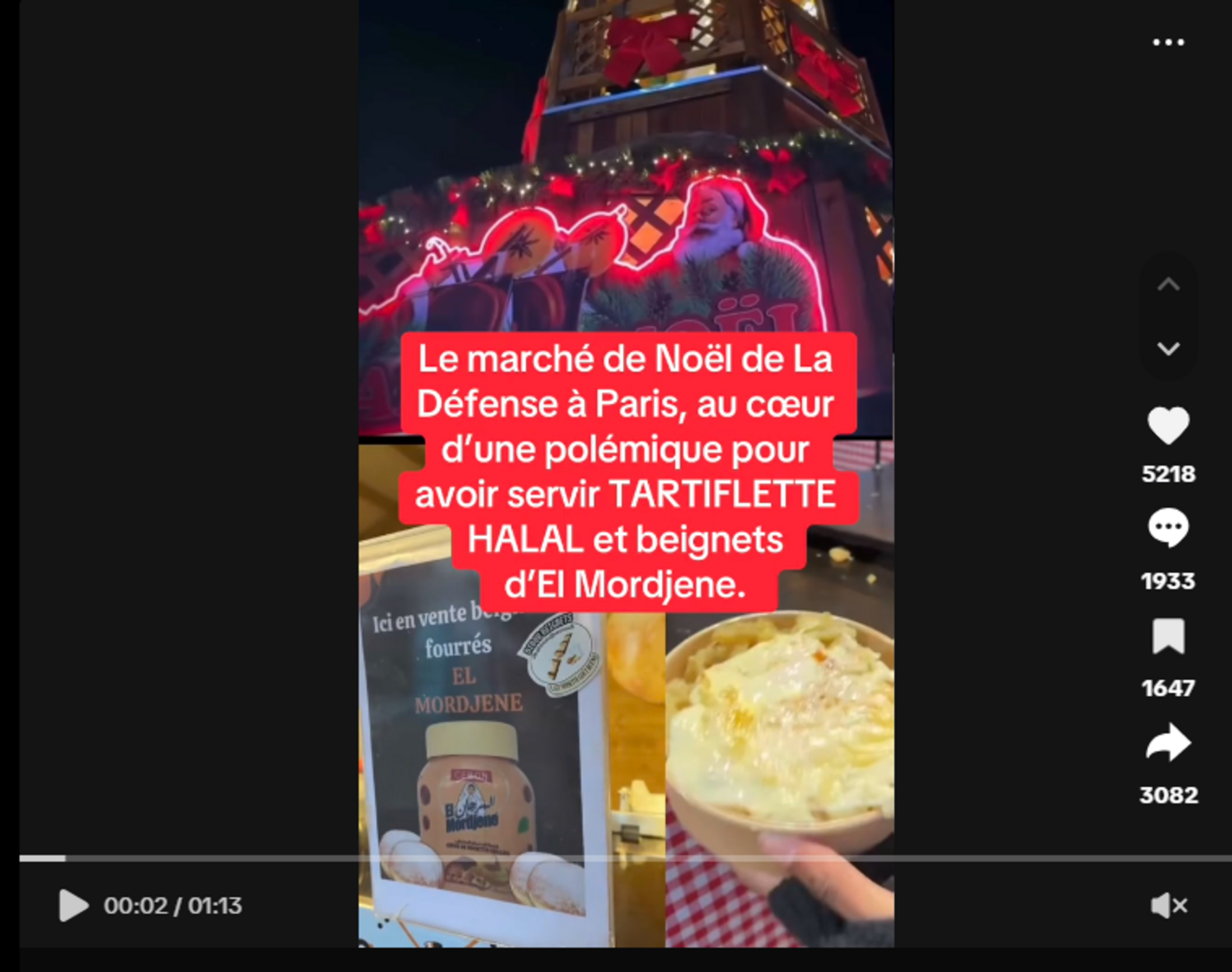Open the three-dot overflow menu

point(1168,42)
